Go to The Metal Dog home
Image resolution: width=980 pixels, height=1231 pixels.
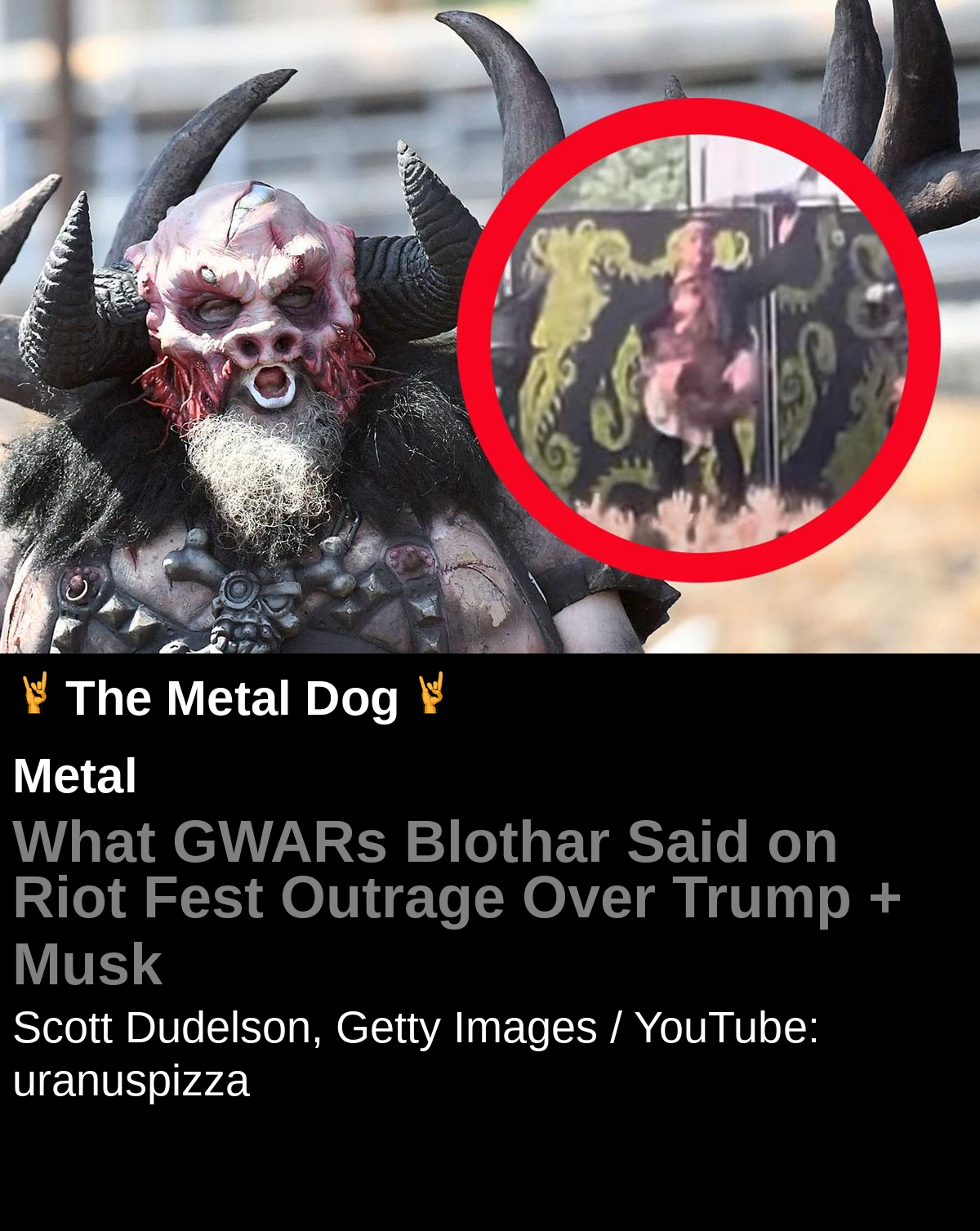click(233, 698)
